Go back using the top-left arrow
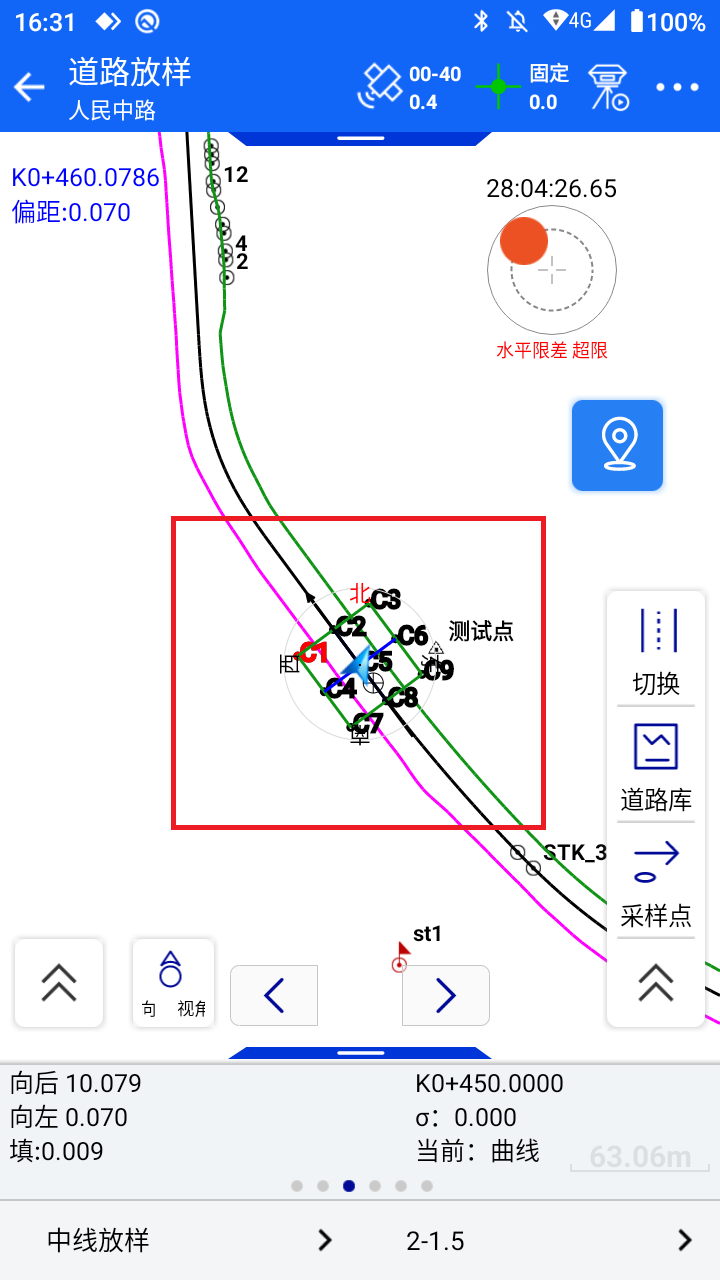Image resolution: width=720 pixels, height=1280 pixels. click(29, 87)
